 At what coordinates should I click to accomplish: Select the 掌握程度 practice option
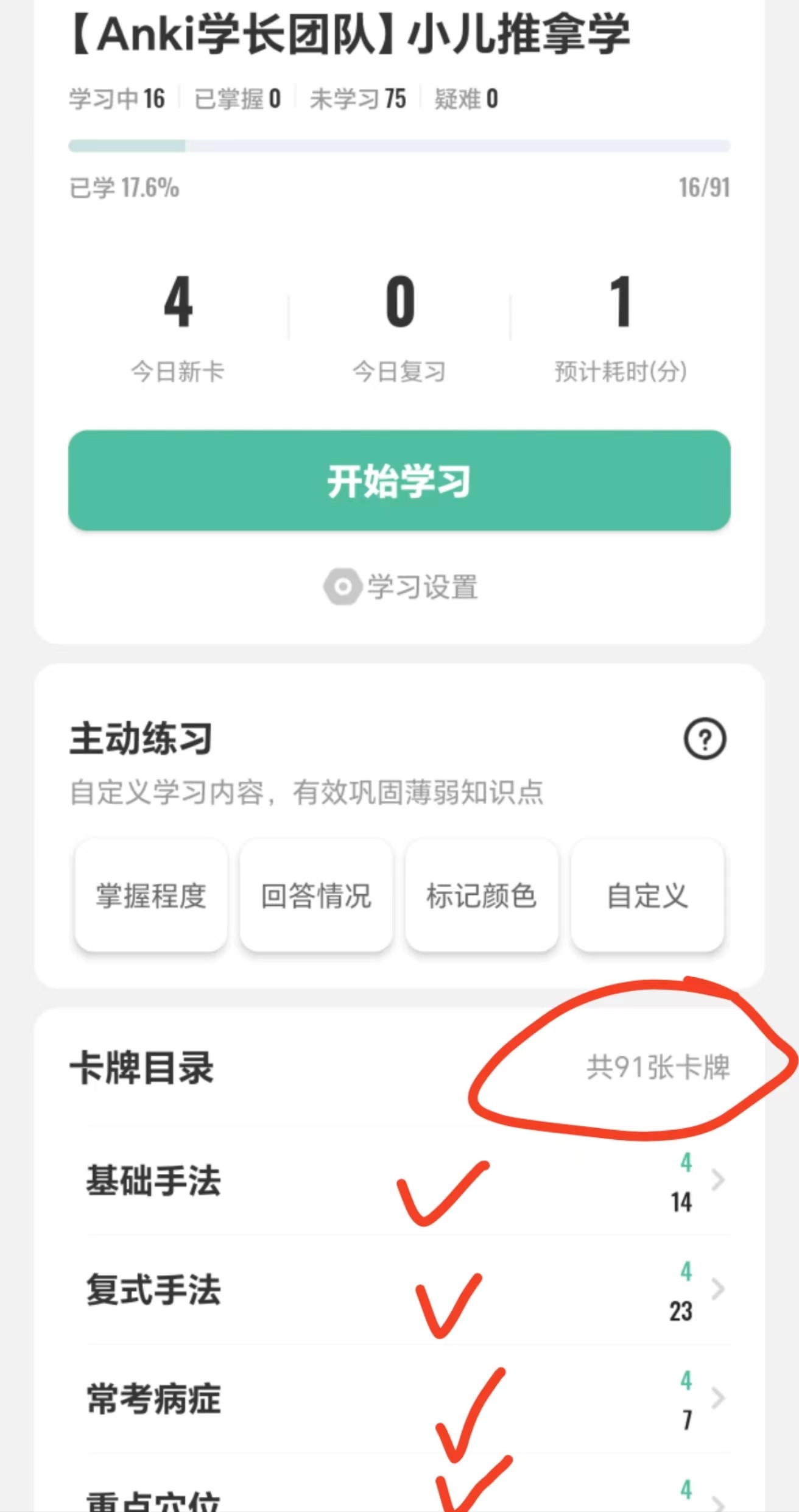point(150,896)
